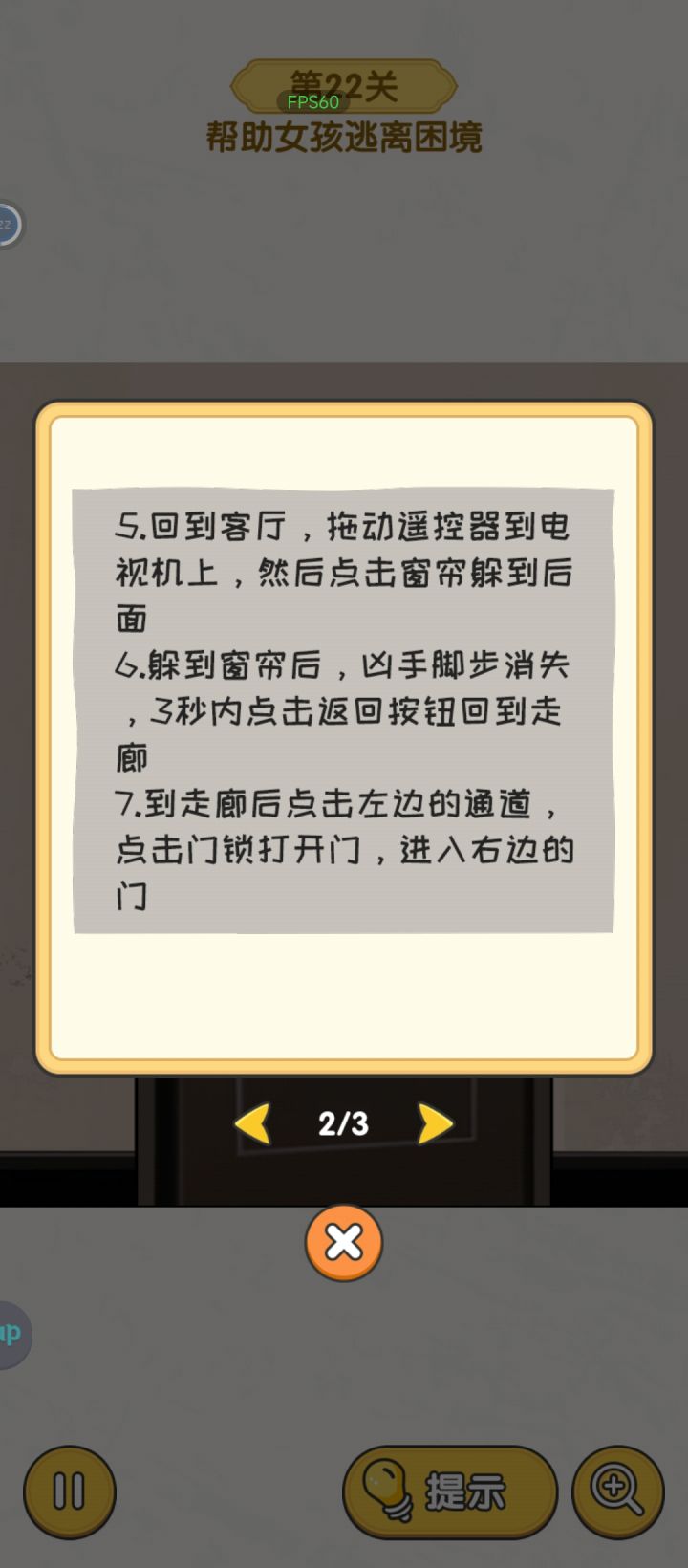Tap the right arrow to see next hints
The image size is (688, 1568).
pos(435,1125)
